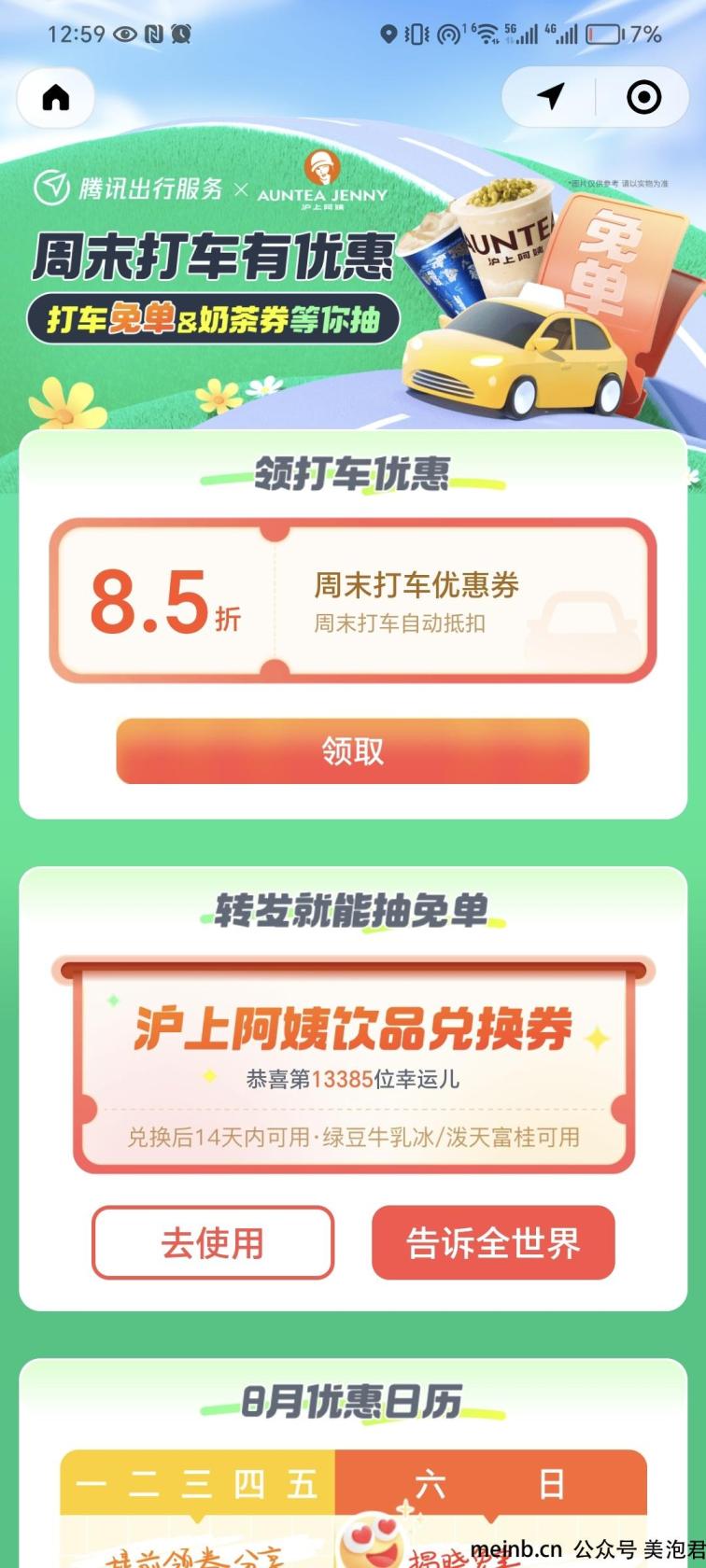Close the mini program via circle icon
The height and width of the screenshot is (1568, 706).
[643, 97]
